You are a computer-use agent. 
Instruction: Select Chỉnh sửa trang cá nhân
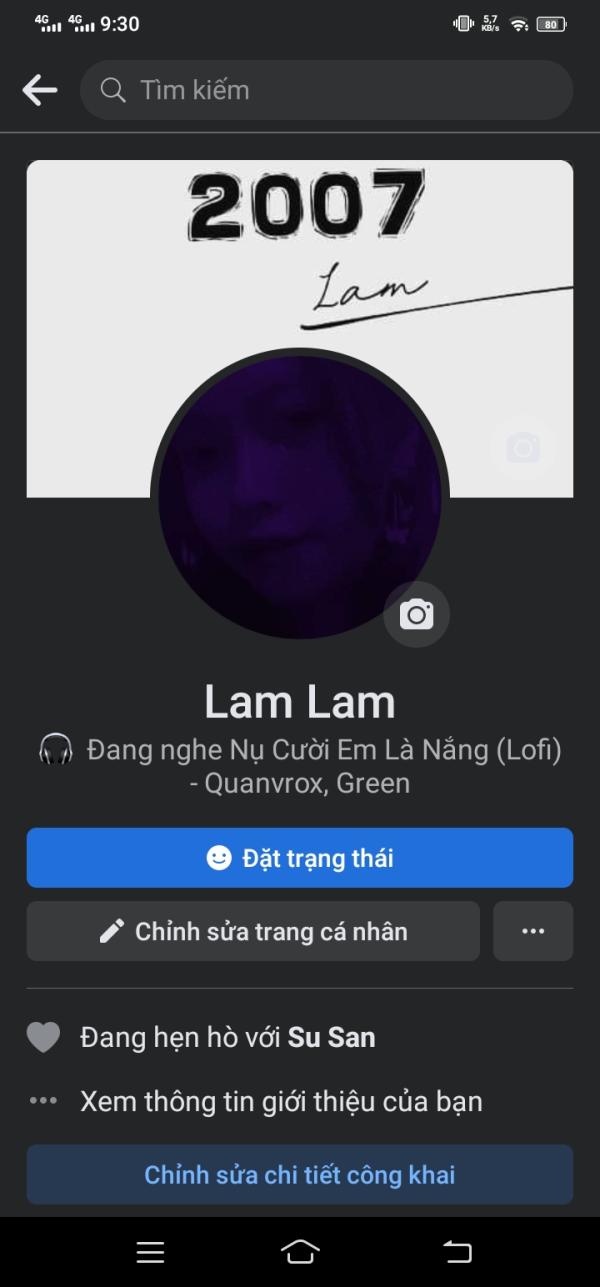tap(253, 932)
